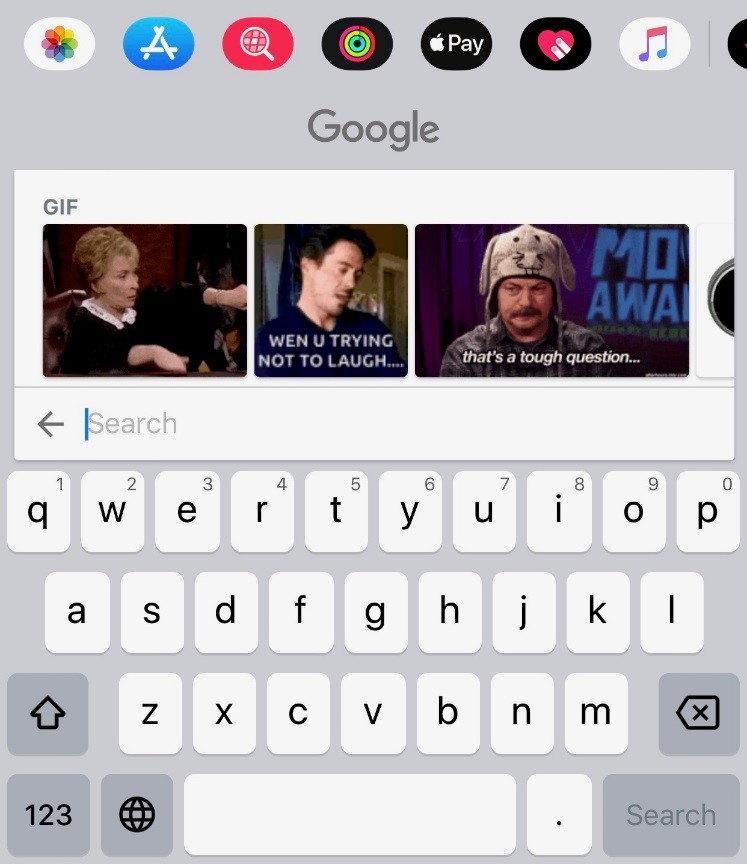Go back using the arrow beside Search
Image resolution: width=747 pixels, height=864 pixels.
click(50, 424)
